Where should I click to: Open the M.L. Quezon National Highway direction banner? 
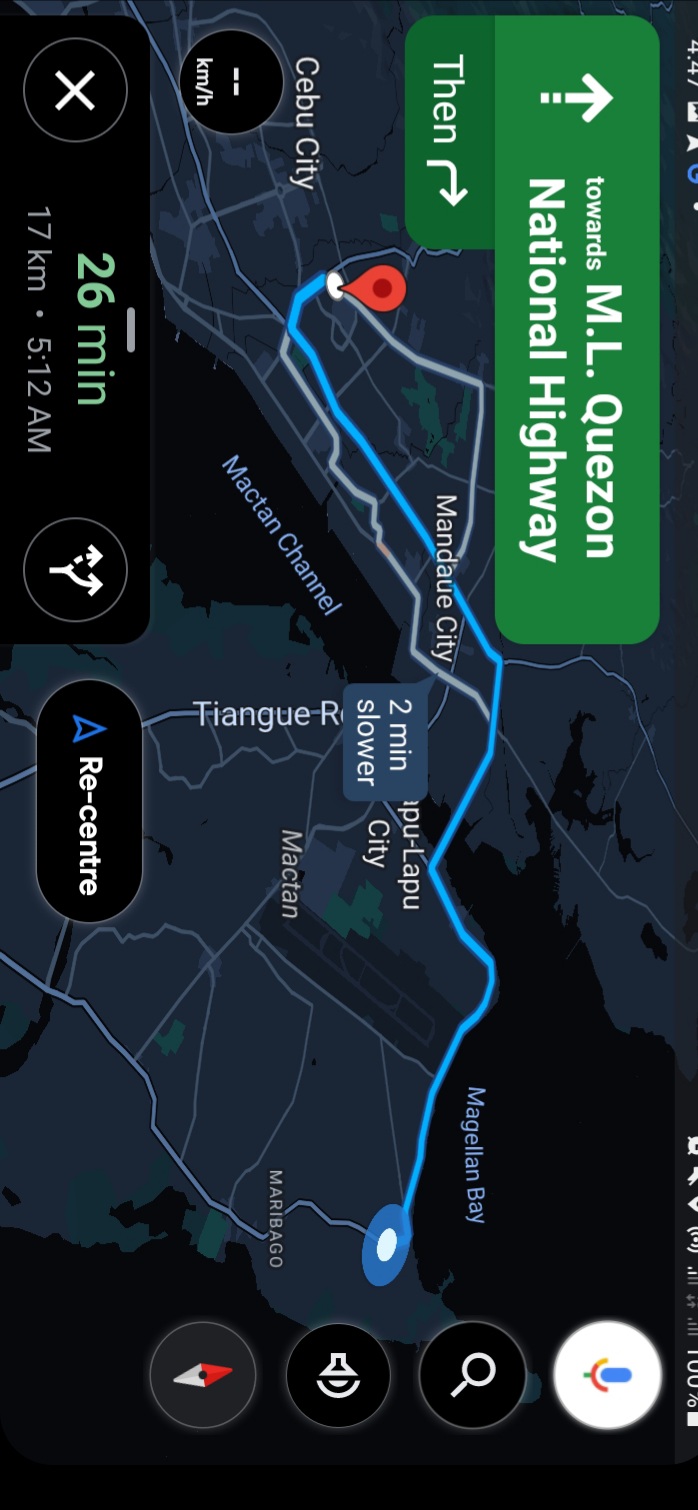pyautogui.click(x=577, y=330)
